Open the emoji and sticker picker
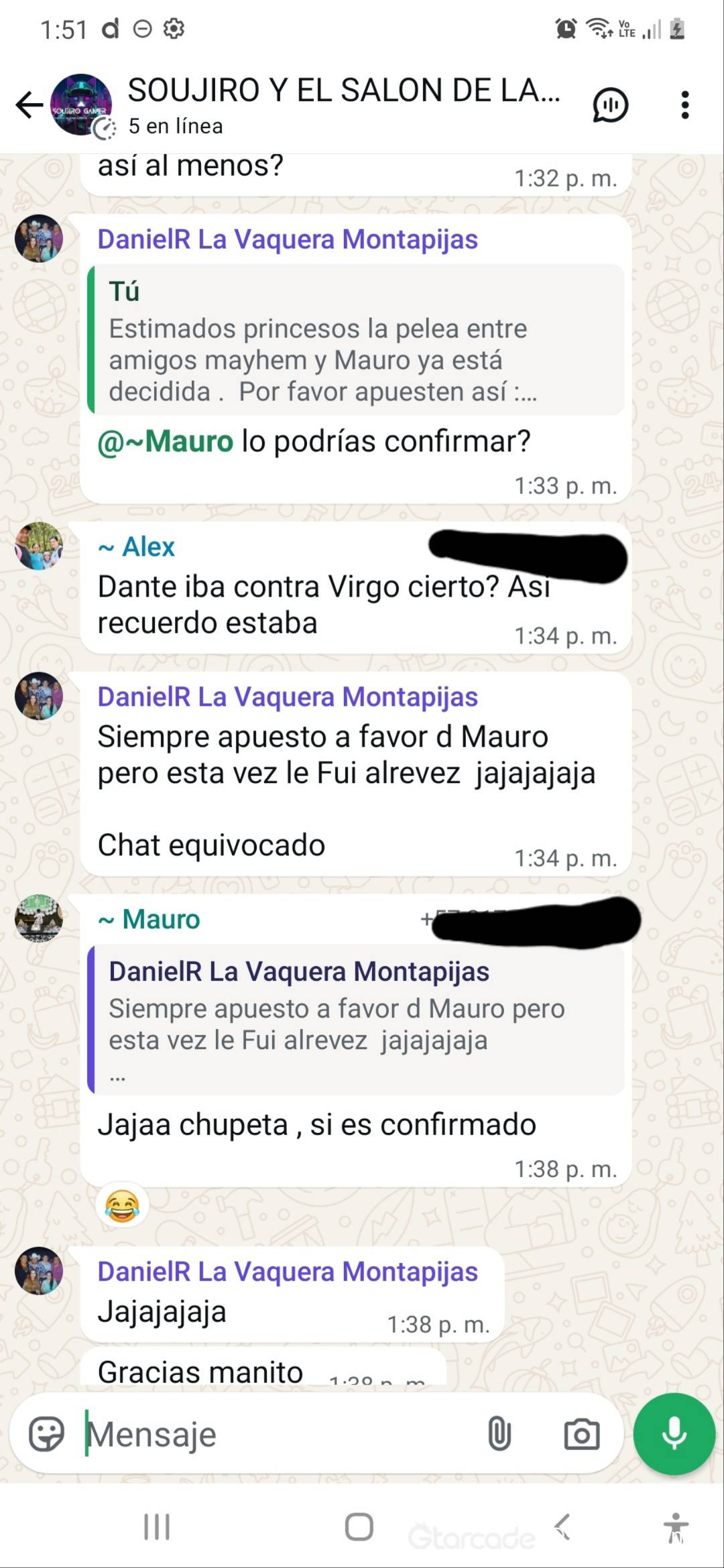 47,1435
